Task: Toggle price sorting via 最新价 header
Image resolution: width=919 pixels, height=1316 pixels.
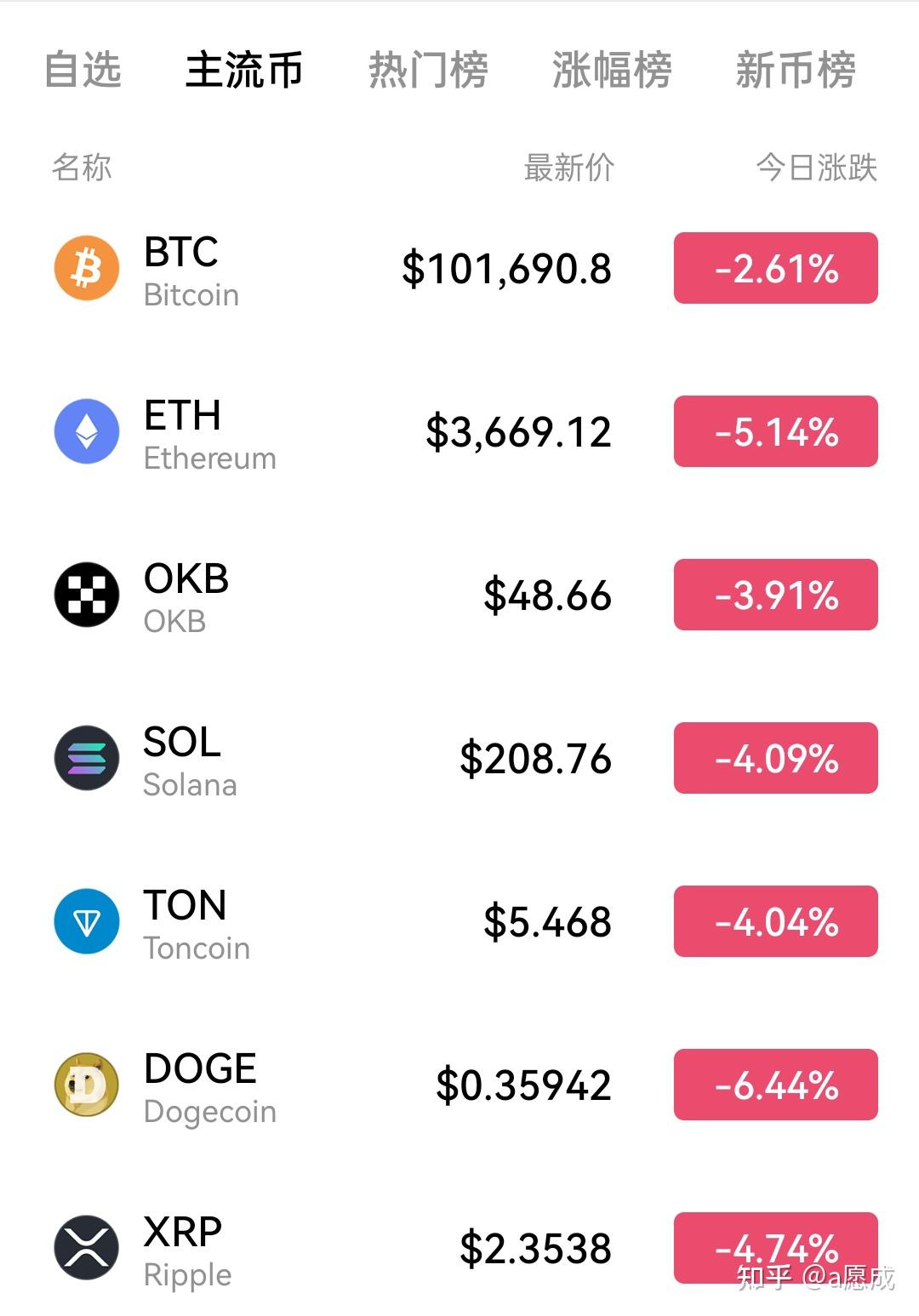Action: (568, 168)
